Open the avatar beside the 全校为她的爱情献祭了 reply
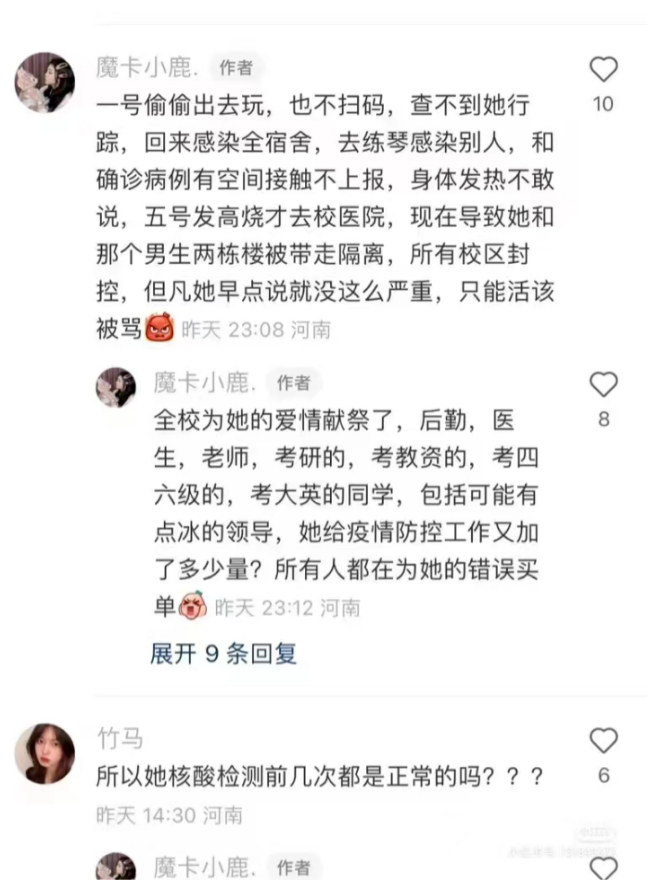Screen dimensions: 647x886 point(116,386)
